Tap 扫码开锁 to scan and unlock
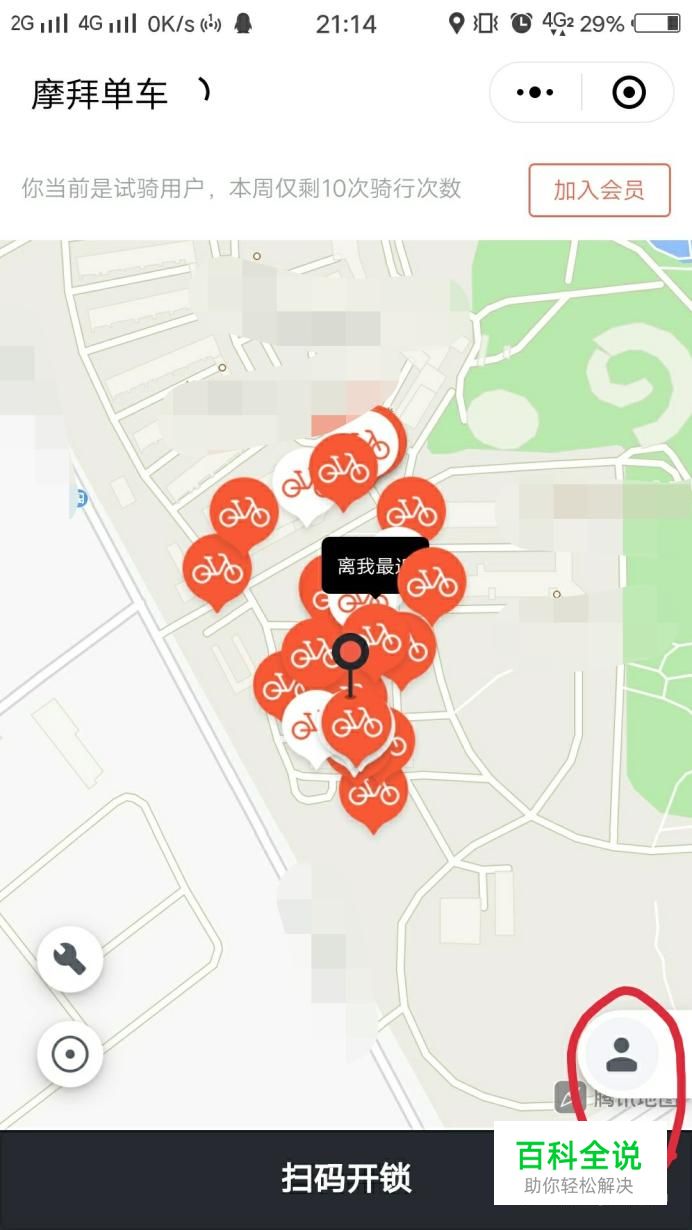692x1230 pixels. point(346,1178)
